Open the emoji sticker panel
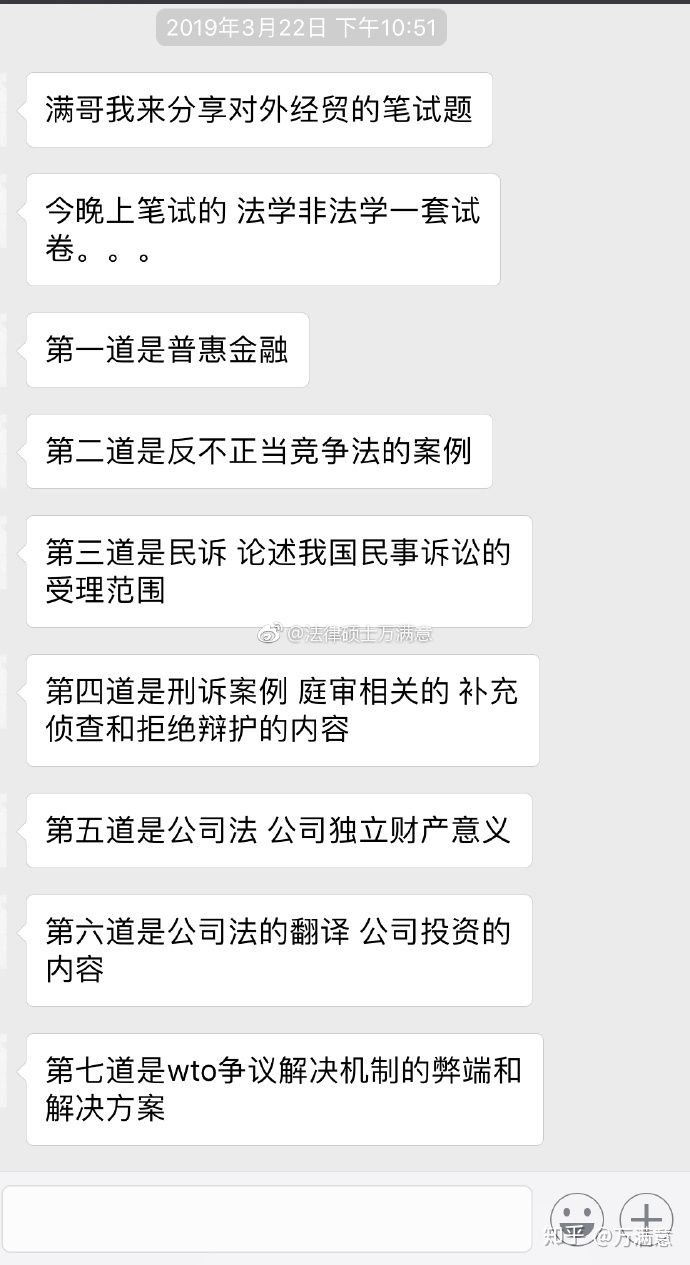 (x=577, y=1219)
